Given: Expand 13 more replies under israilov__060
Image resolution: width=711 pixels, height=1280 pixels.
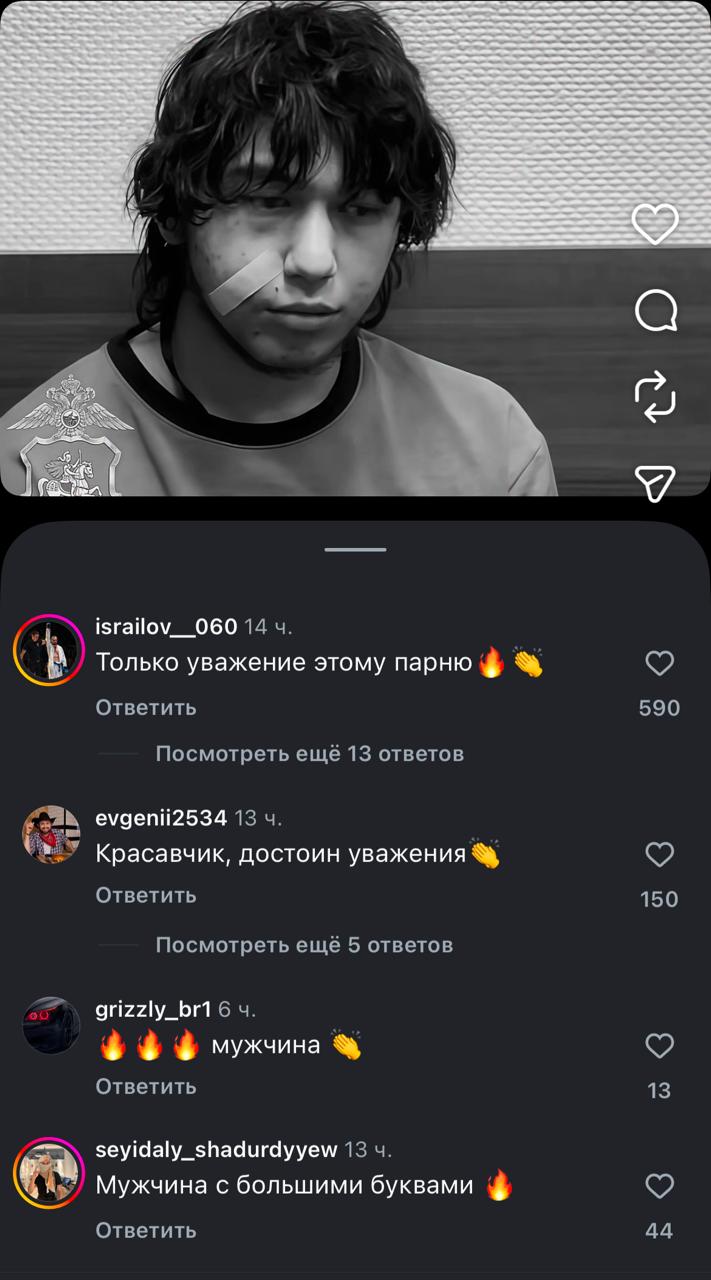Looking at the screenshot, I should (x=309, y=753).
